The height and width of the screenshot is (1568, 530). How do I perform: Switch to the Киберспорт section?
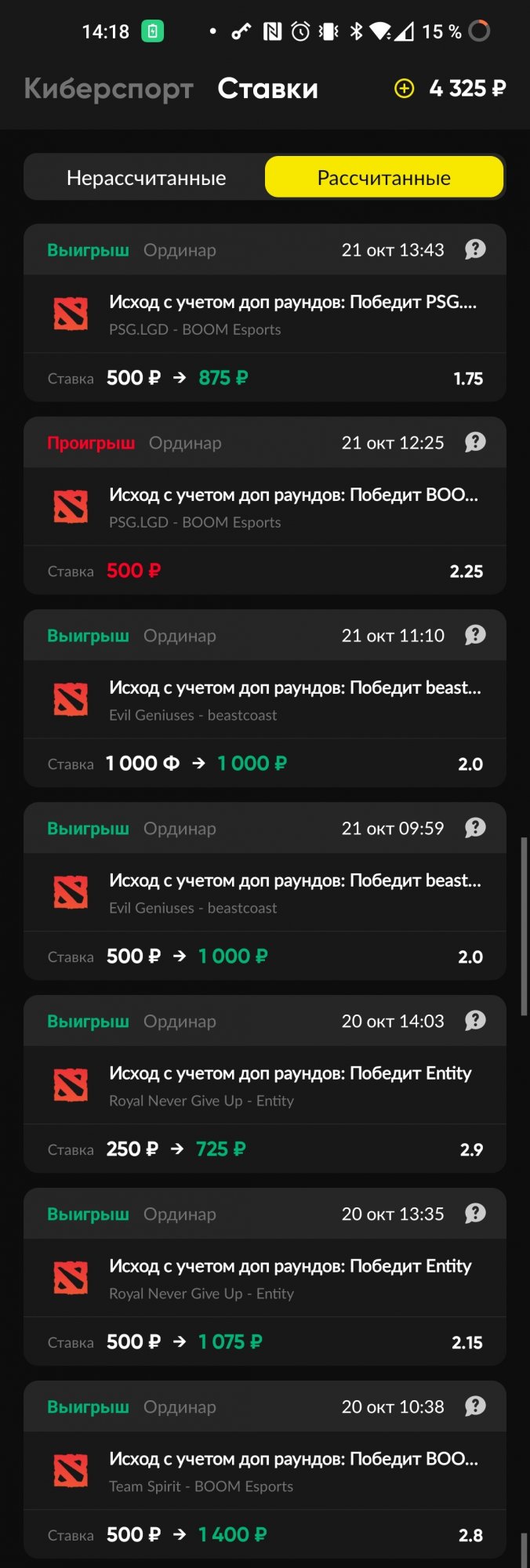pos(108,89)
